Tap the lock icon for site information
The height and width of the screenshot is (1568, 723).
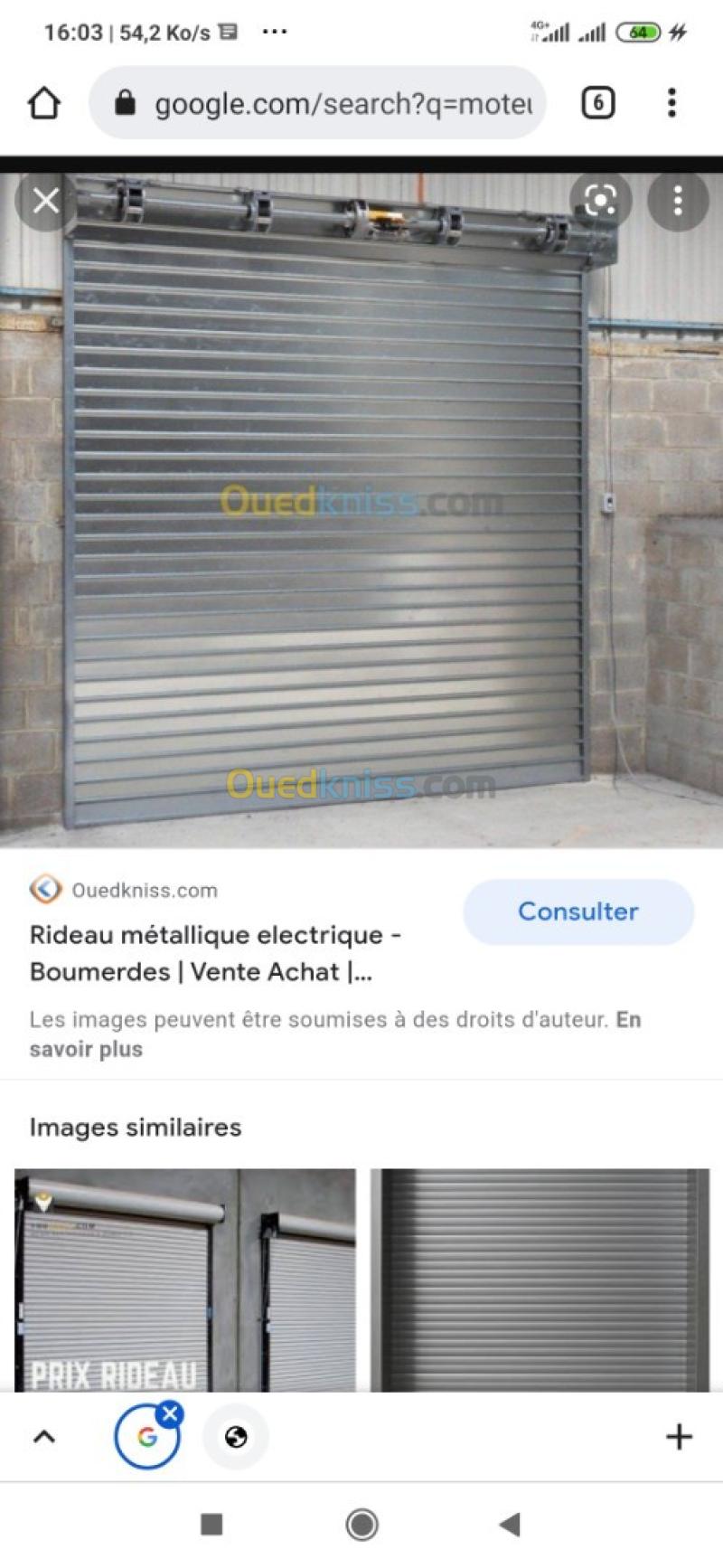coord(124,103)
